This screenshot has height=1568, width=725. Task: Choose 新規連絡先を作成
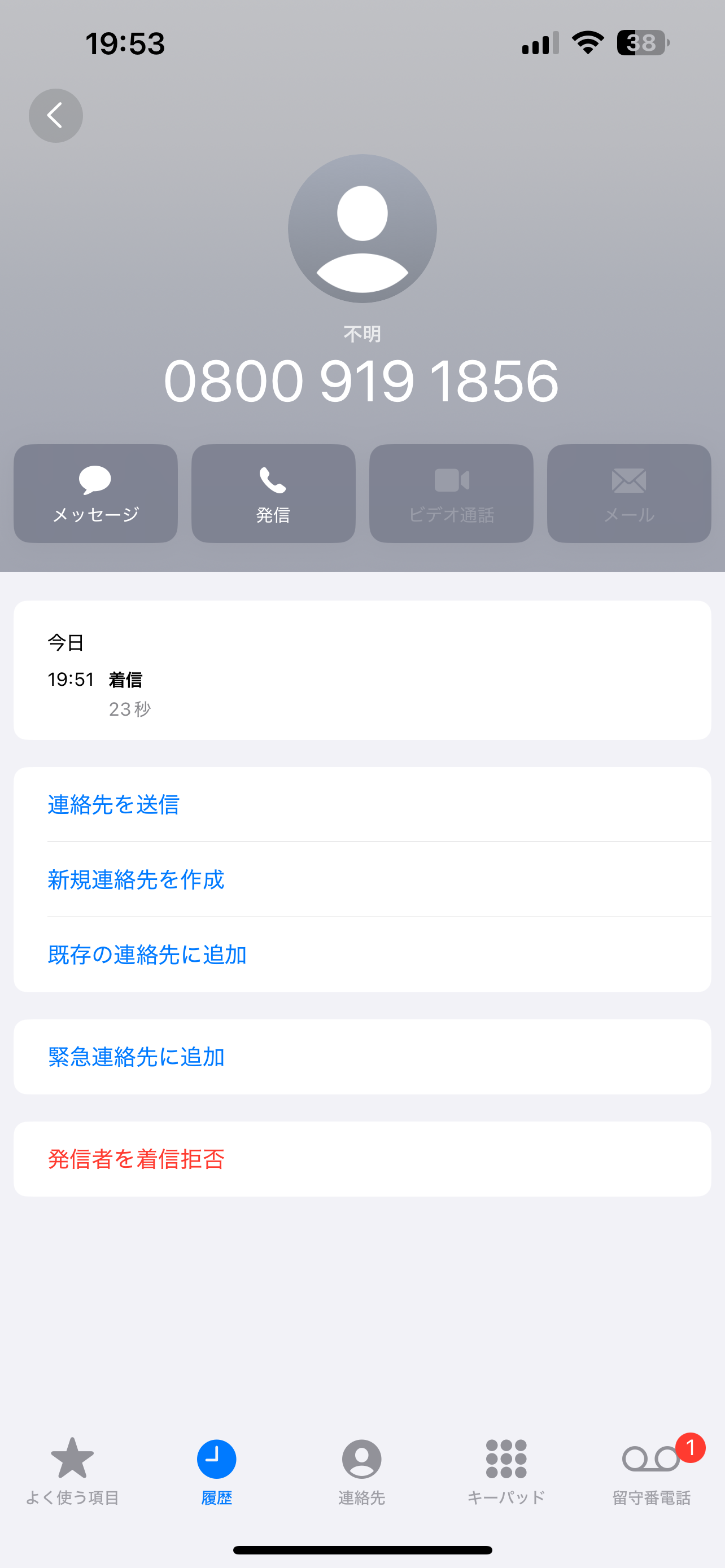[362, 879]
